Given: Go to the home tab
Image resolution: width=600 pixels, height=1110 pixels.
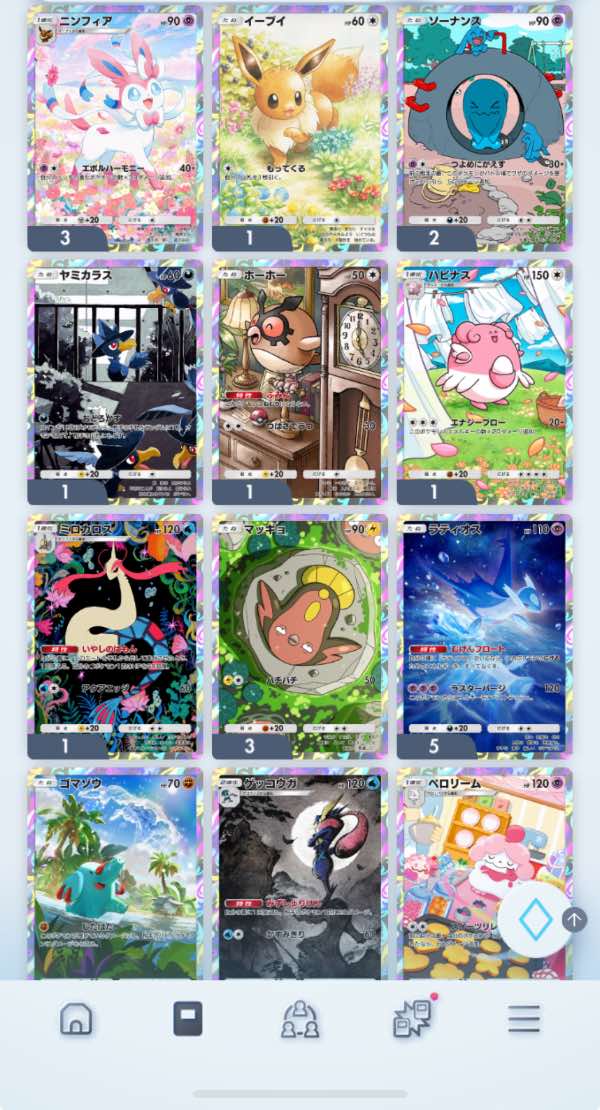Looking at the screenshot, I should pos(76,1019).
